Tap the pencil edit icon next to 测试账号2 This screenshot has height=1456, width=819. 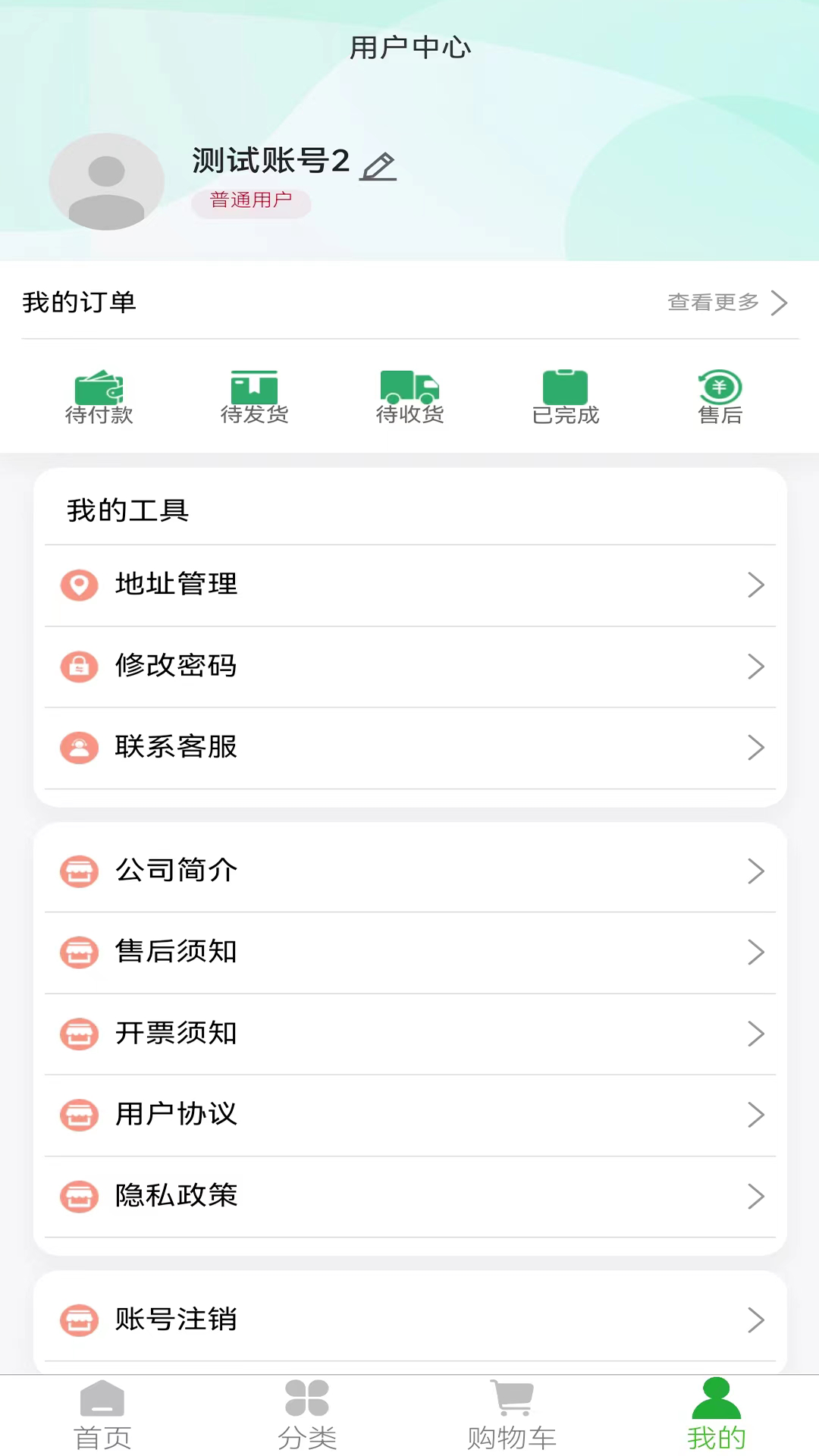point(378,166)
